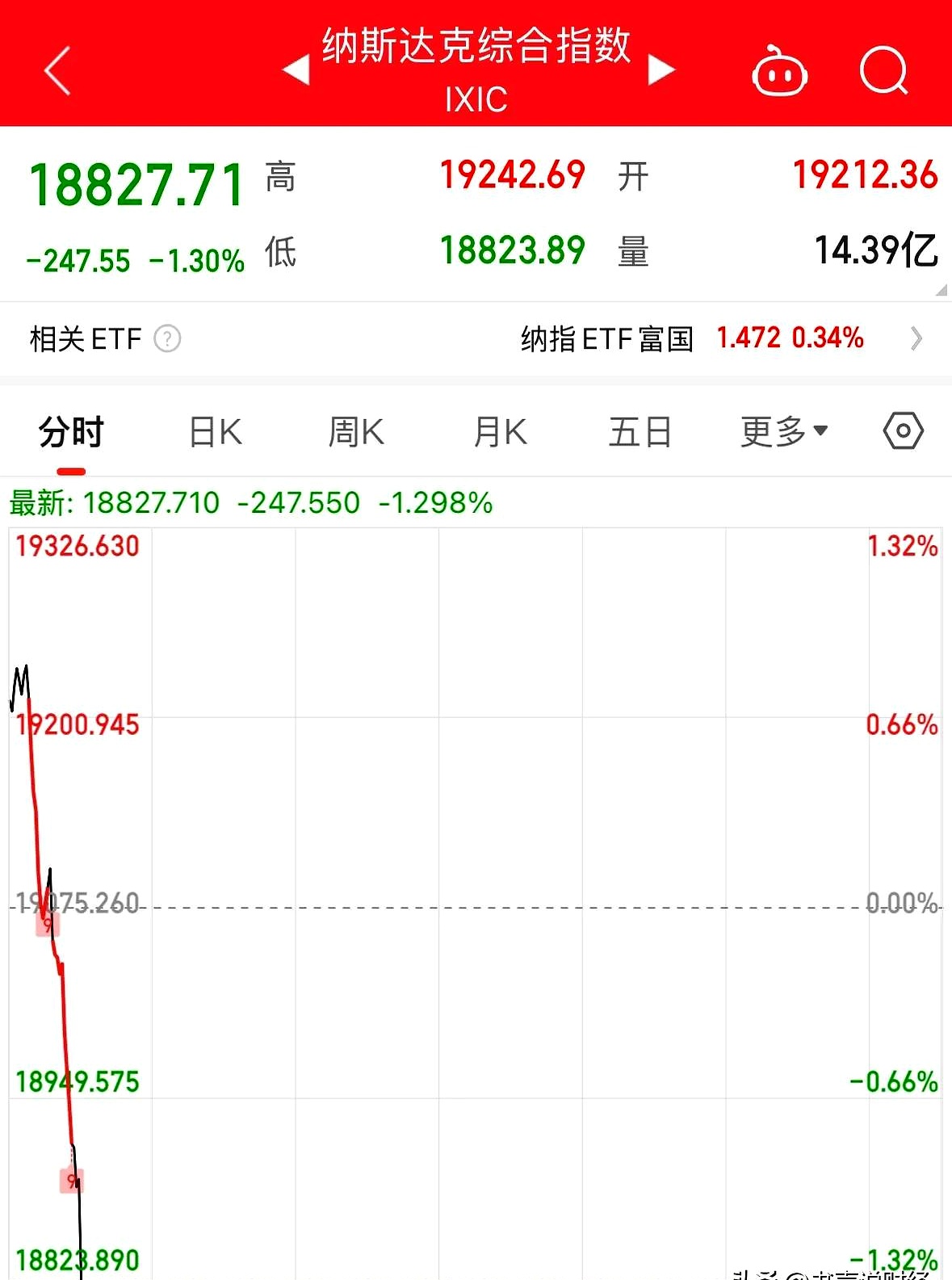
Task: Open chart settings hexagon icon
Action: [903, 431]
